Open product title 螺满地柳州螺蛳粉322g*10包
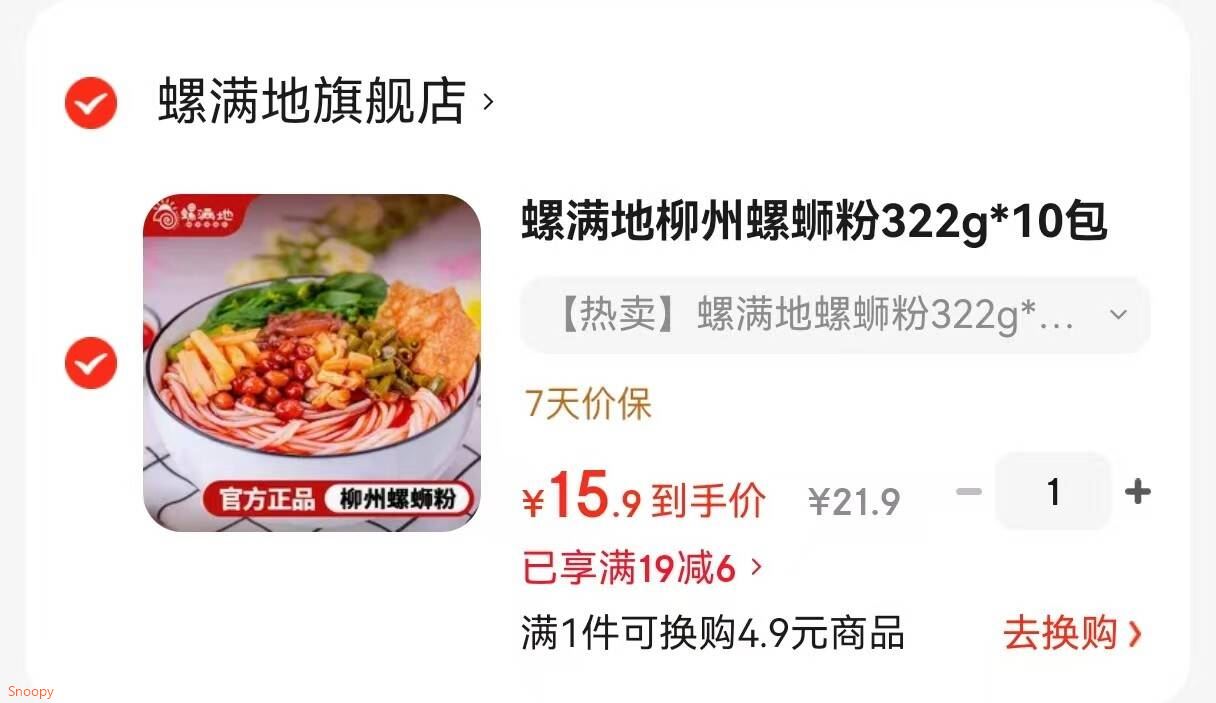This screenshot has height=703, width=1216. click(813, 222)
